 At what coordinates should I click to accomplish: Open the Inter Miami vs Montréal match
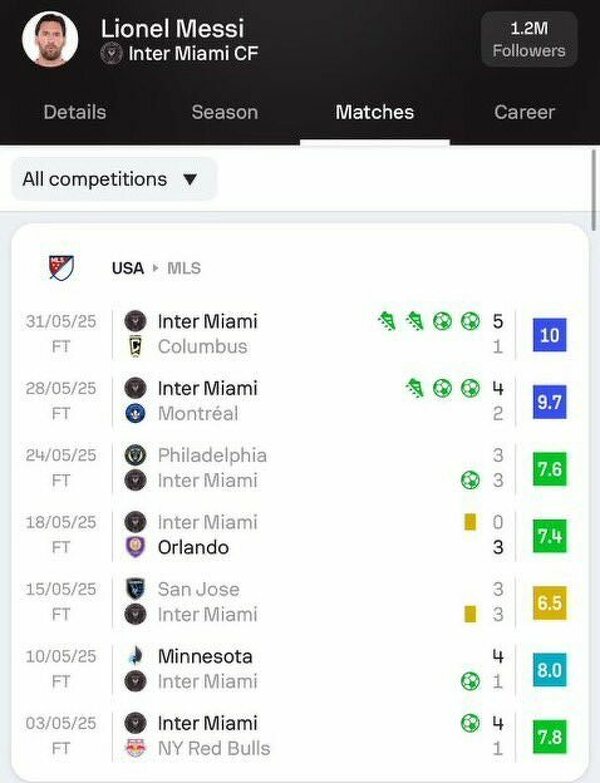(300, 401)
